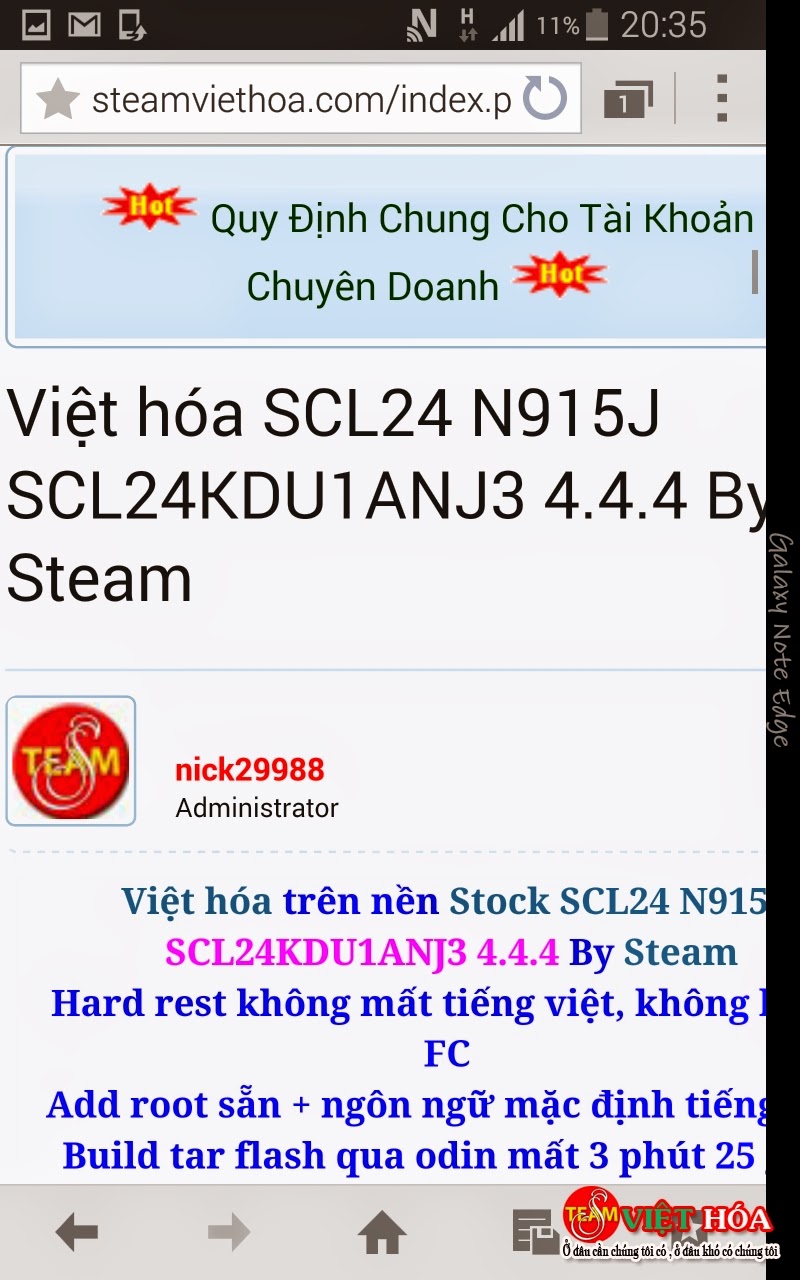Bookmark this page with the star icon
This screenshot has width=800, height=1280.
[58, 99]
